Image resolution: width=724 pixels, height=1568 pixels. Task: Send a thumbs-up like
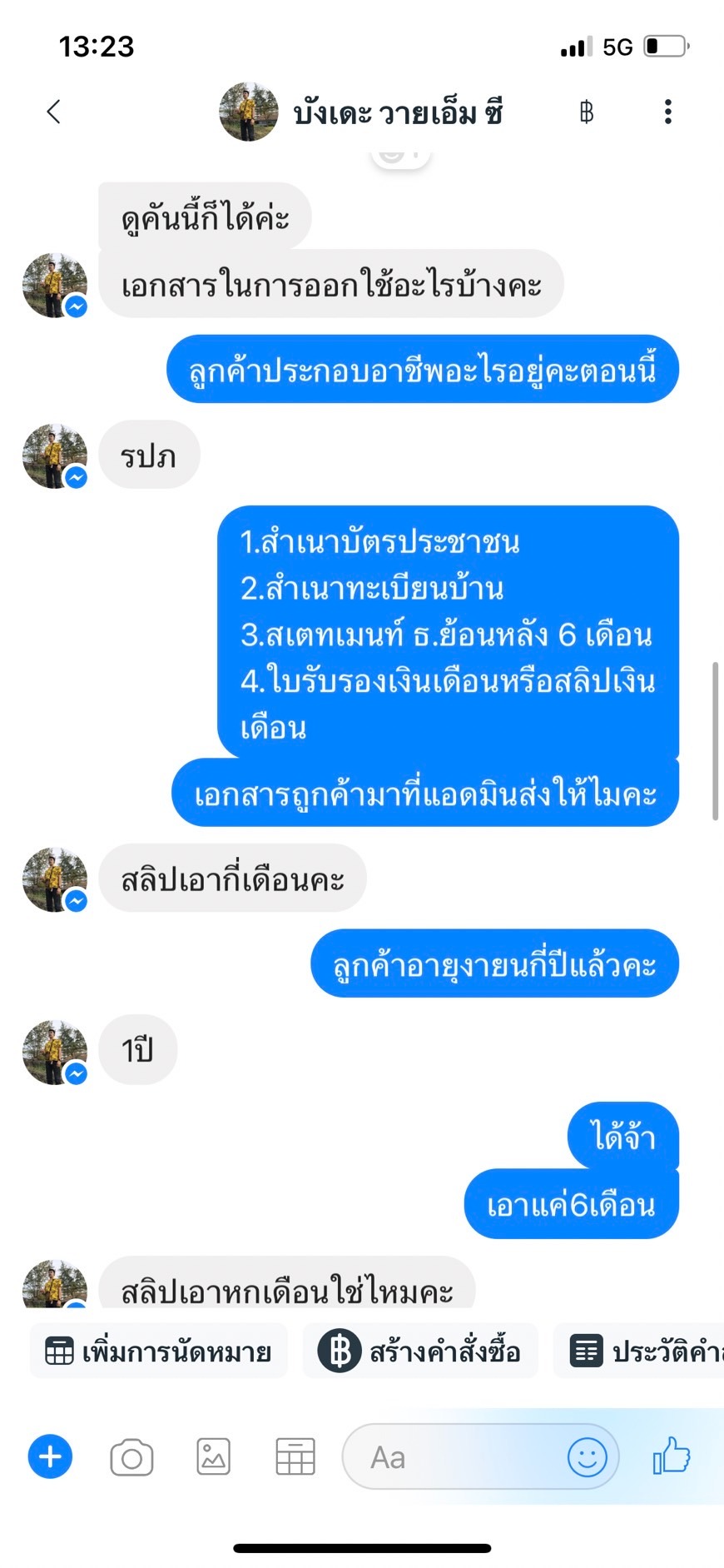pos(672,1456)
